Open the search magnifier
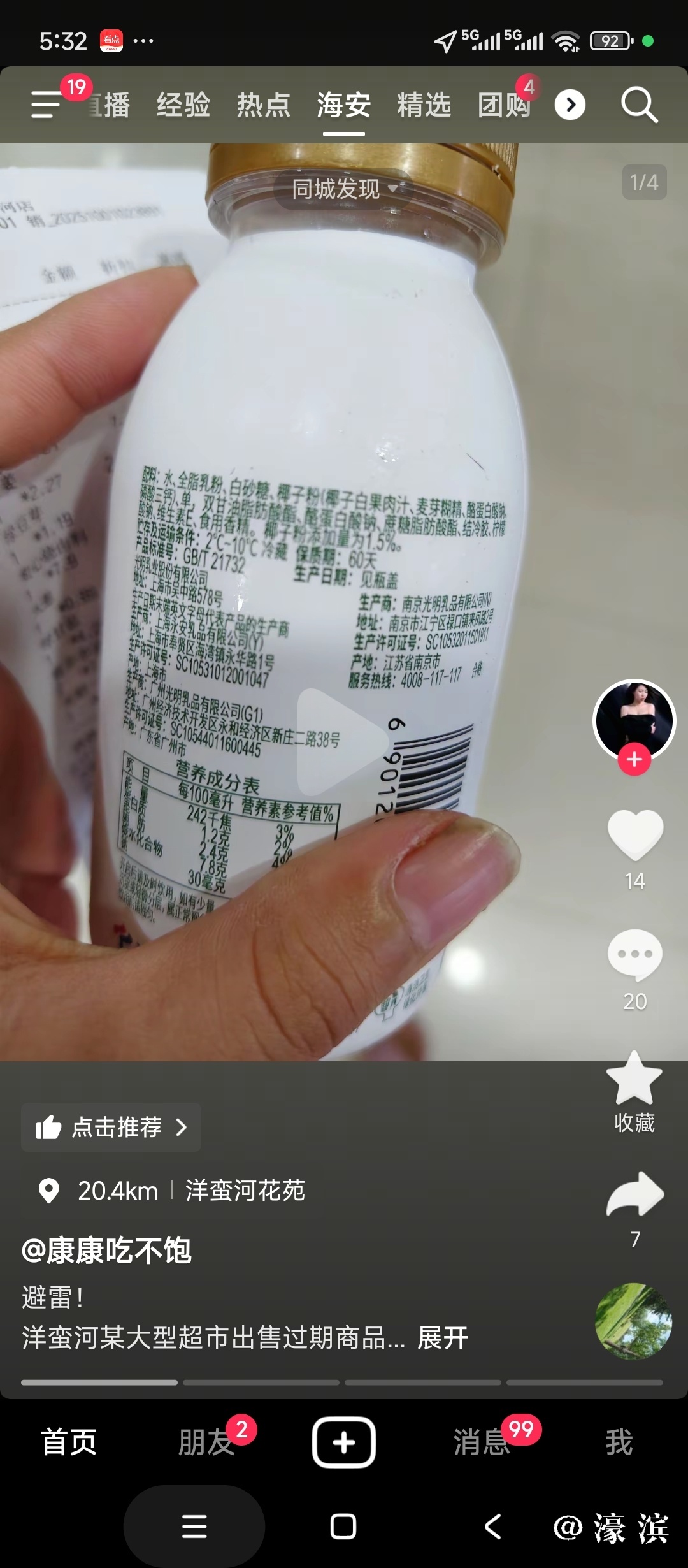This screenshot has width=688, height=1568. tap(639, 105)
